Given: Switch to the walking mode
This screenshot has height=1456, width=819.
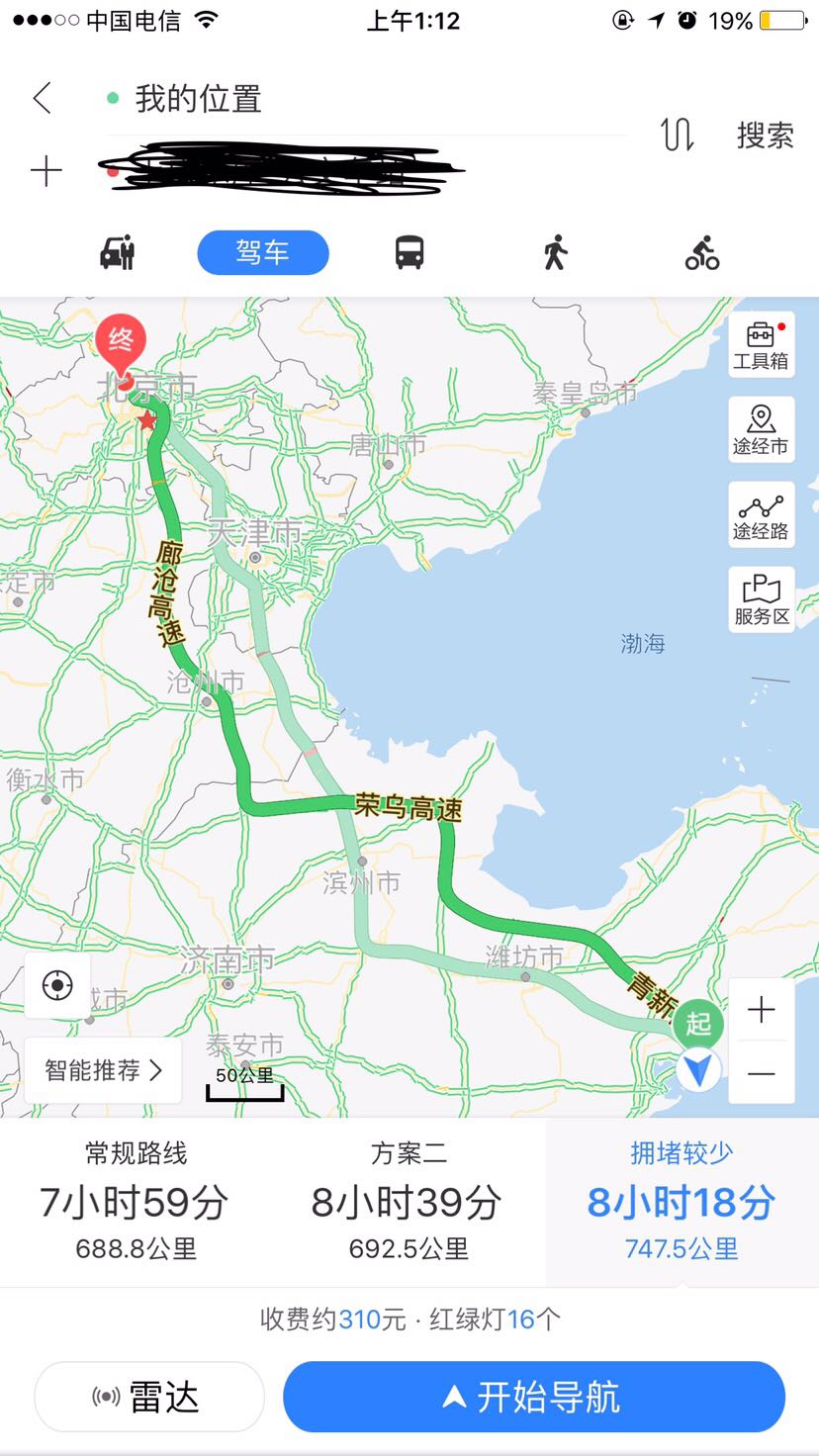Looking at the screenshot, I should 555,252.
